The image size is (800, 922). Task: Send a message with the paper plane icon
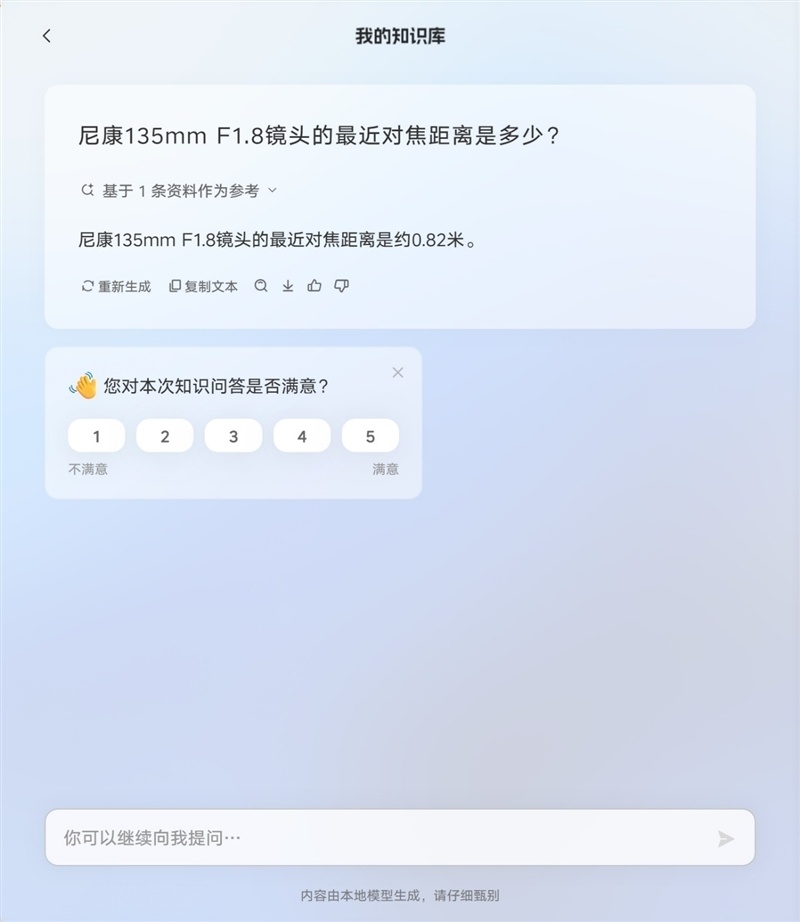(723, 838)
